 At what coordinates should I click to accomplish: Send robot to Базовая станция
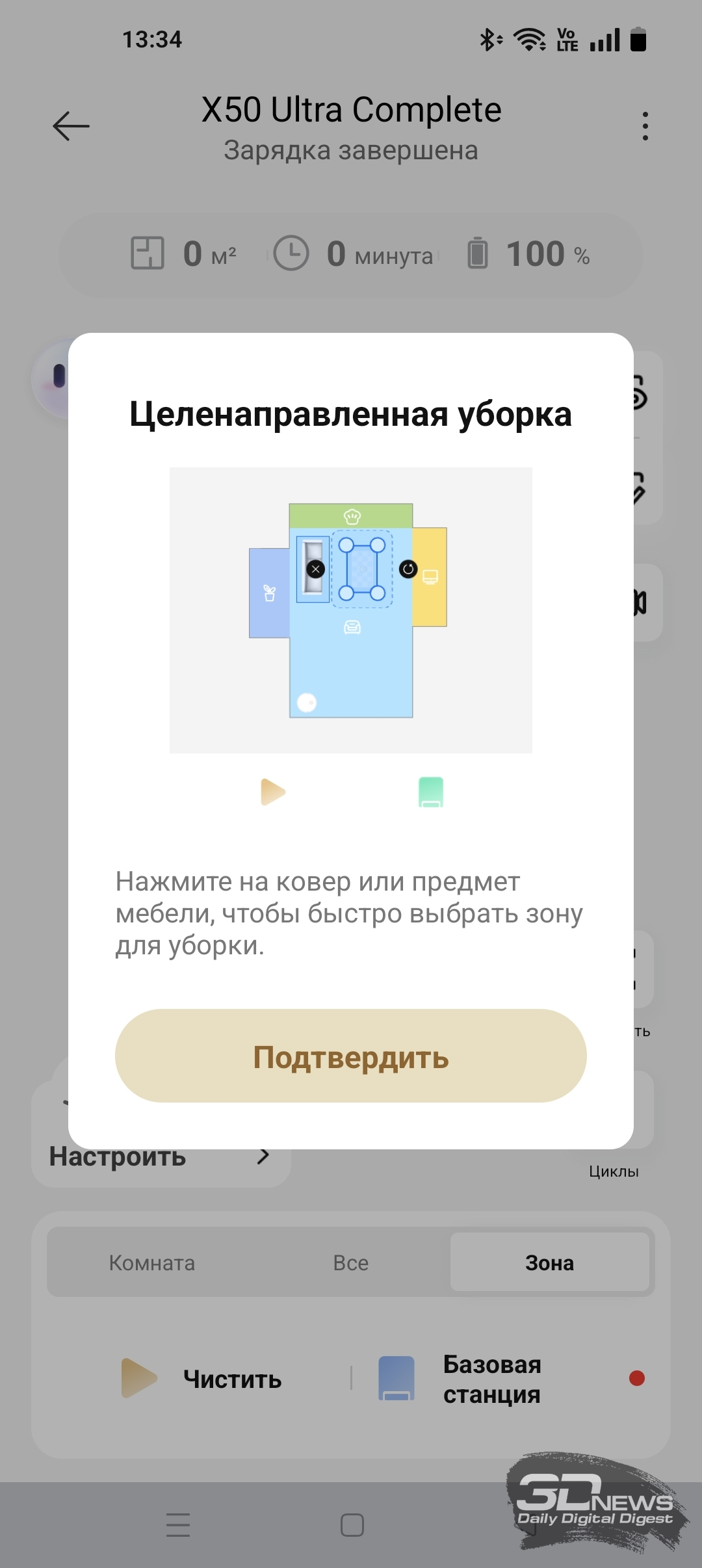(x=461, y=1378)
